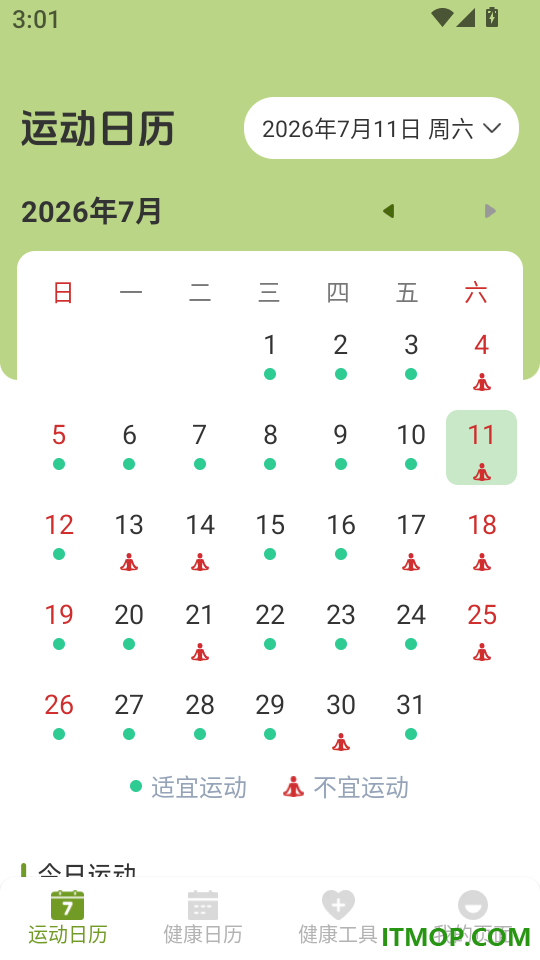This screenshot has width=540, height=960.
Task: Go to the previous month
Action: (388, 211)
